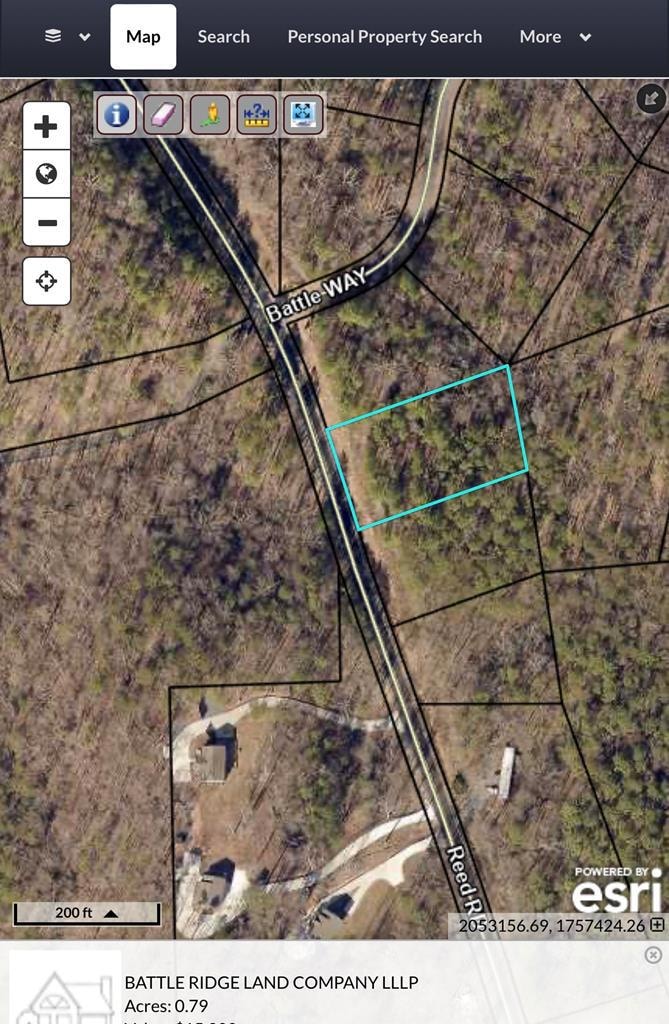Viewport: 669px width, 1024px height.
Task: Center map on my location
Action: [47, 281]
